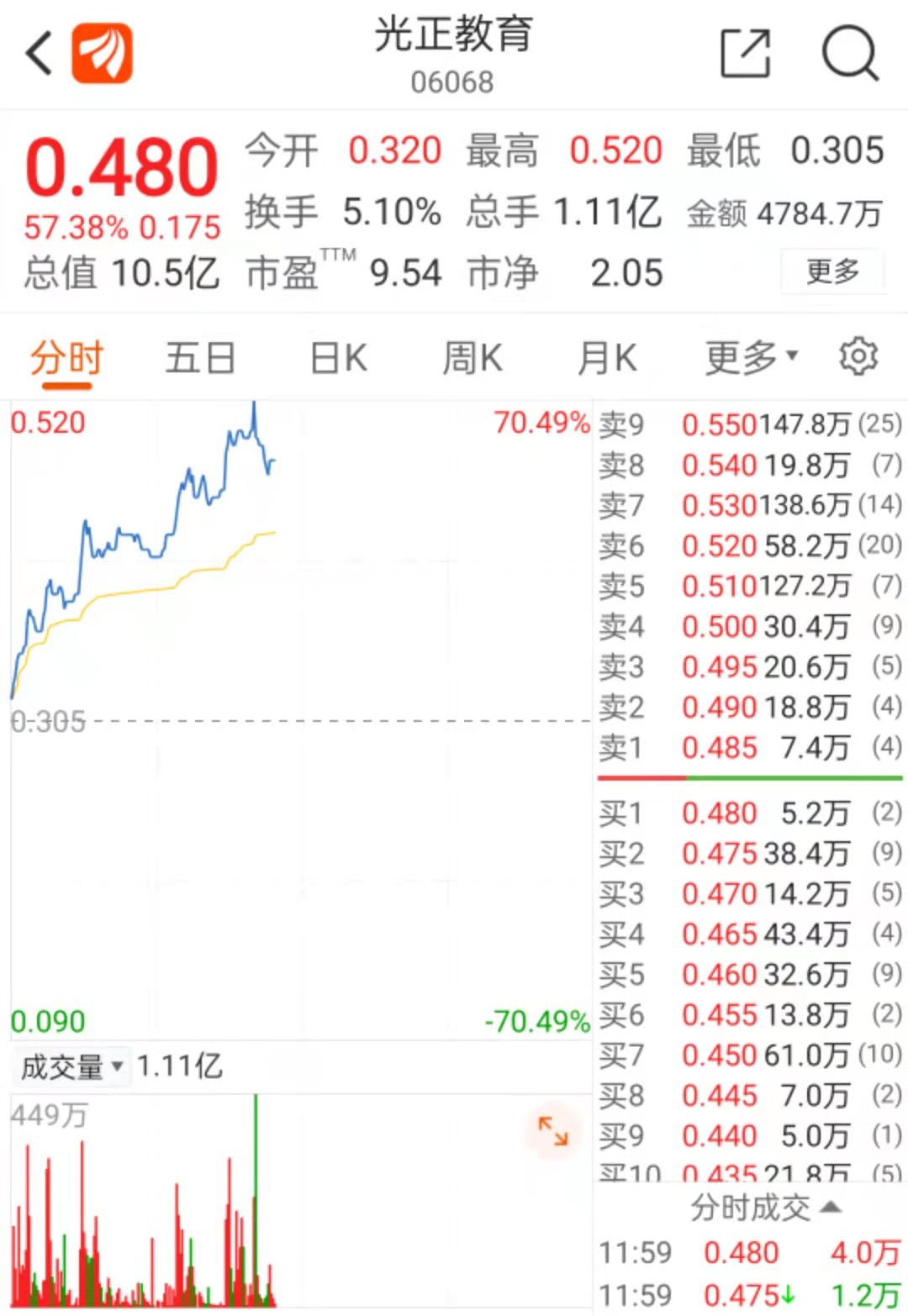
Task: Select the 买1 price 0.480
Action: [719, 813]
